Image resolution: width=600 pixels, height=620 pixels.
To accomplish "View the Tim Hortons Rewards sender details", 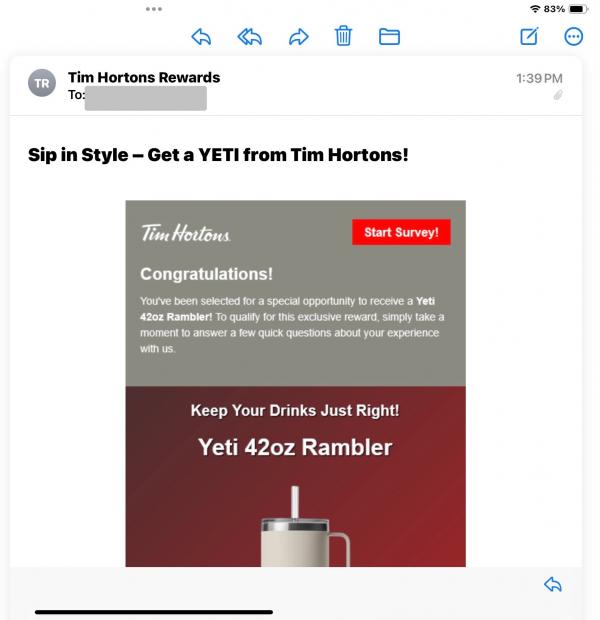I will coord(143,77).
